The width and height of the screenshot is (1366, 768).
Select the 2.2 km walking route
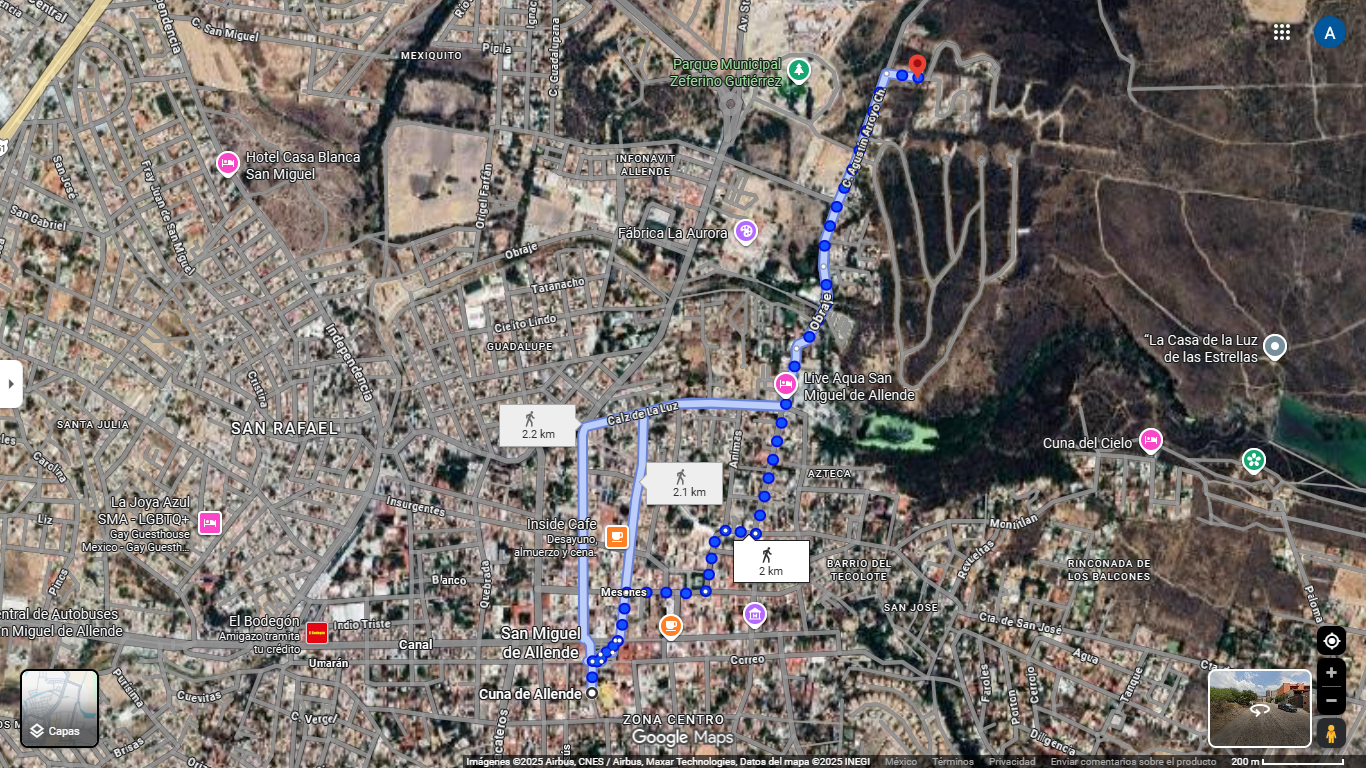tap(538, 425)
